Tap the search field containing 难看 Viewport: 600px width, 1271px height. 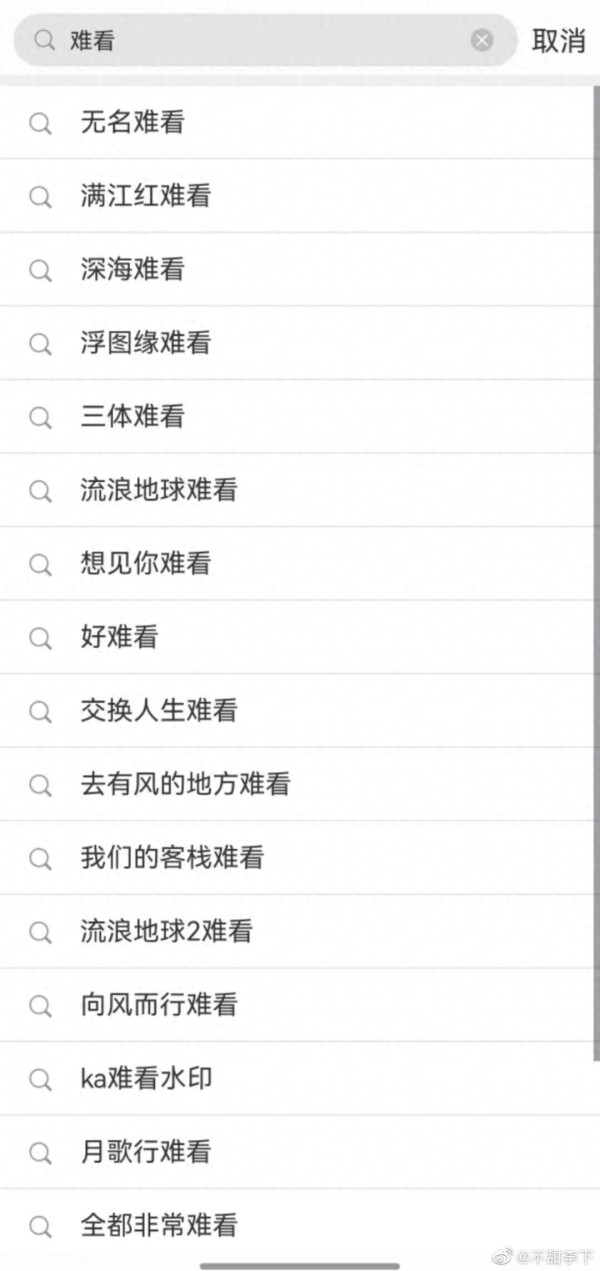tap(260, 40)
